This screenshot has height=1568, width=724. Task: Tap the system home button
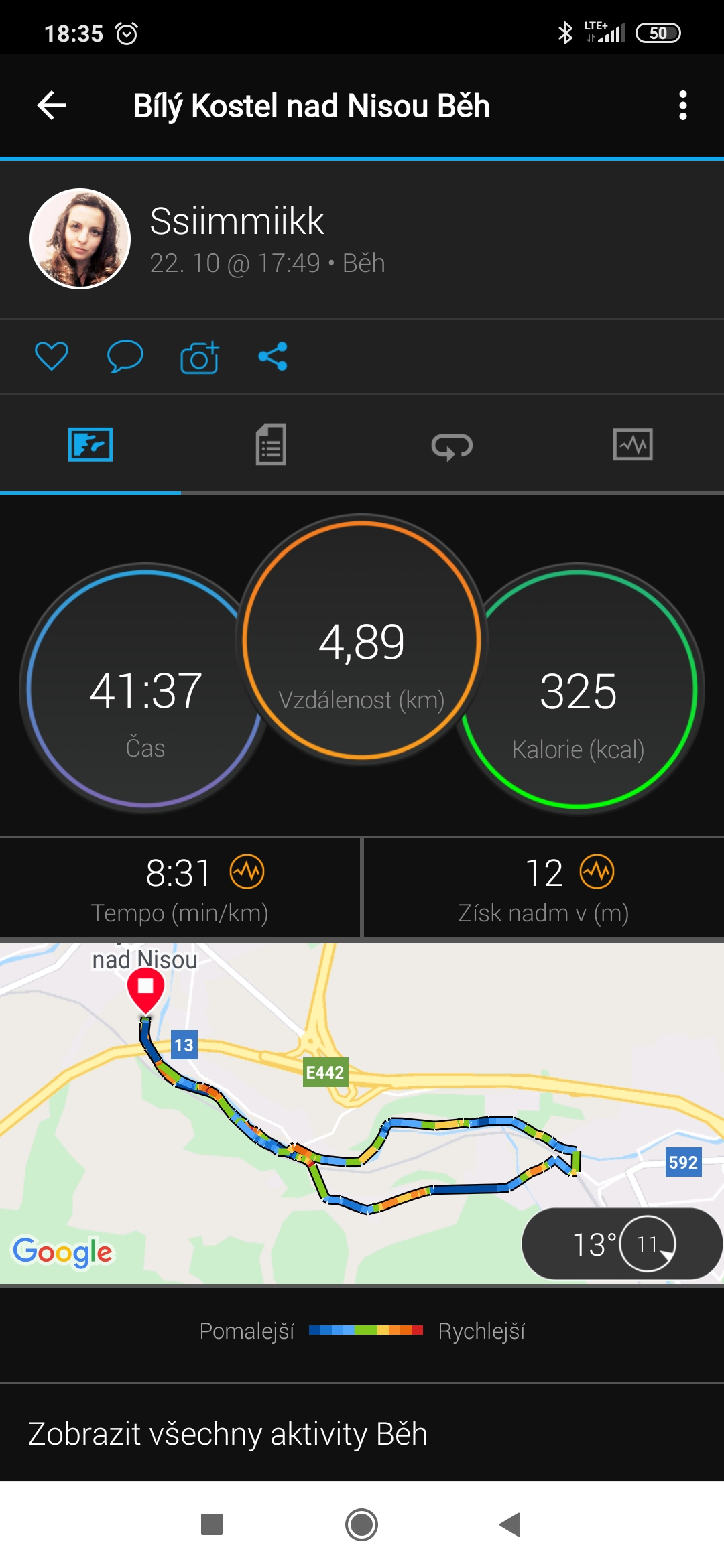pyautogui.click(x=362, y=1524)
